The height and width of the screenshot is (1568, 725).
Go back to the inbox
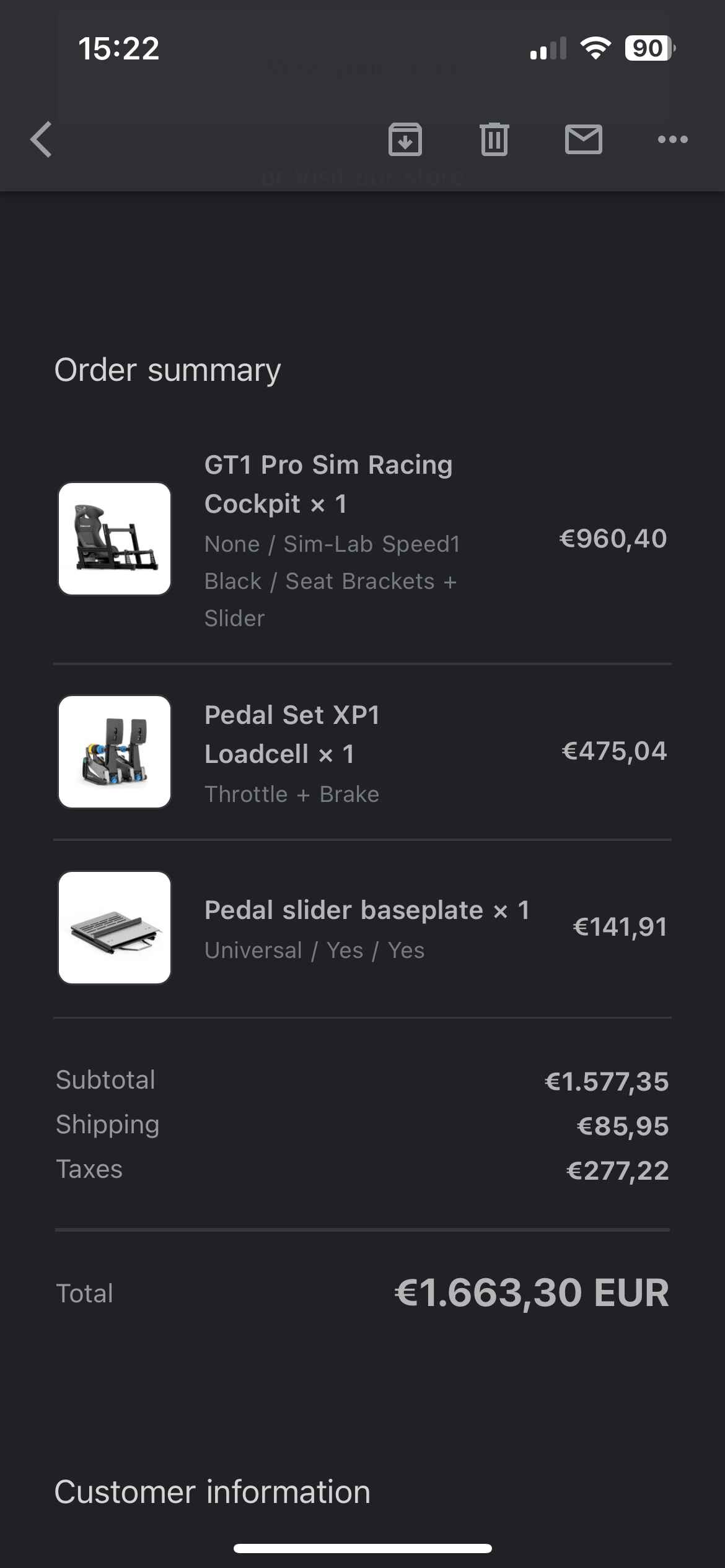(x=41, y=139)
